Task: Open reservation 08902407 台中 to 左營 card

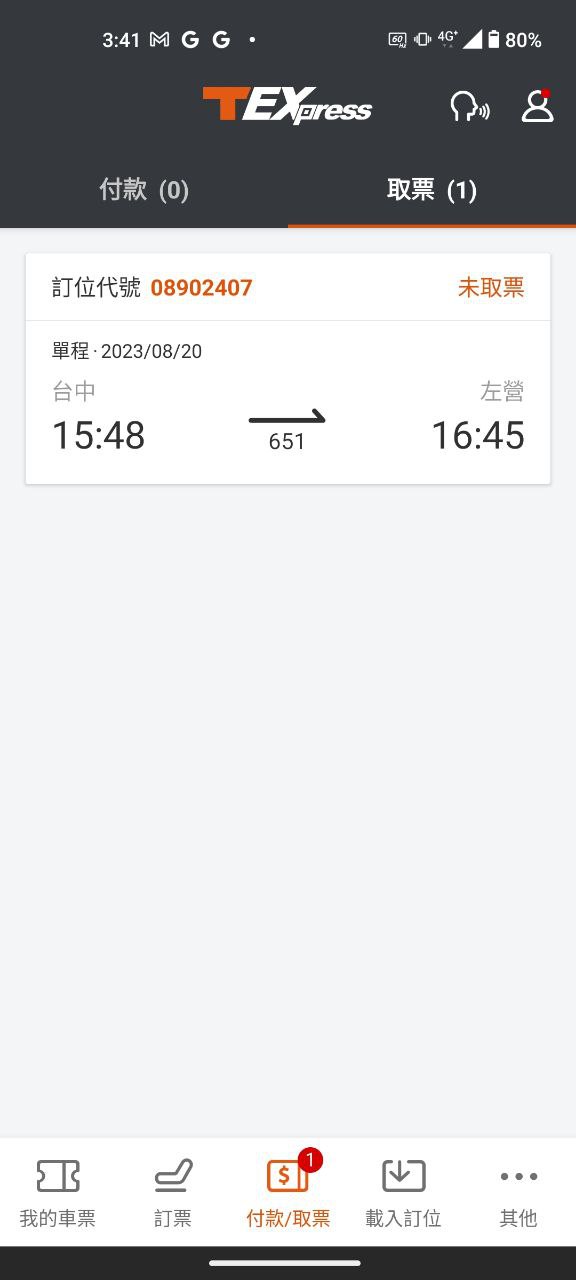Action: (288, 369)
